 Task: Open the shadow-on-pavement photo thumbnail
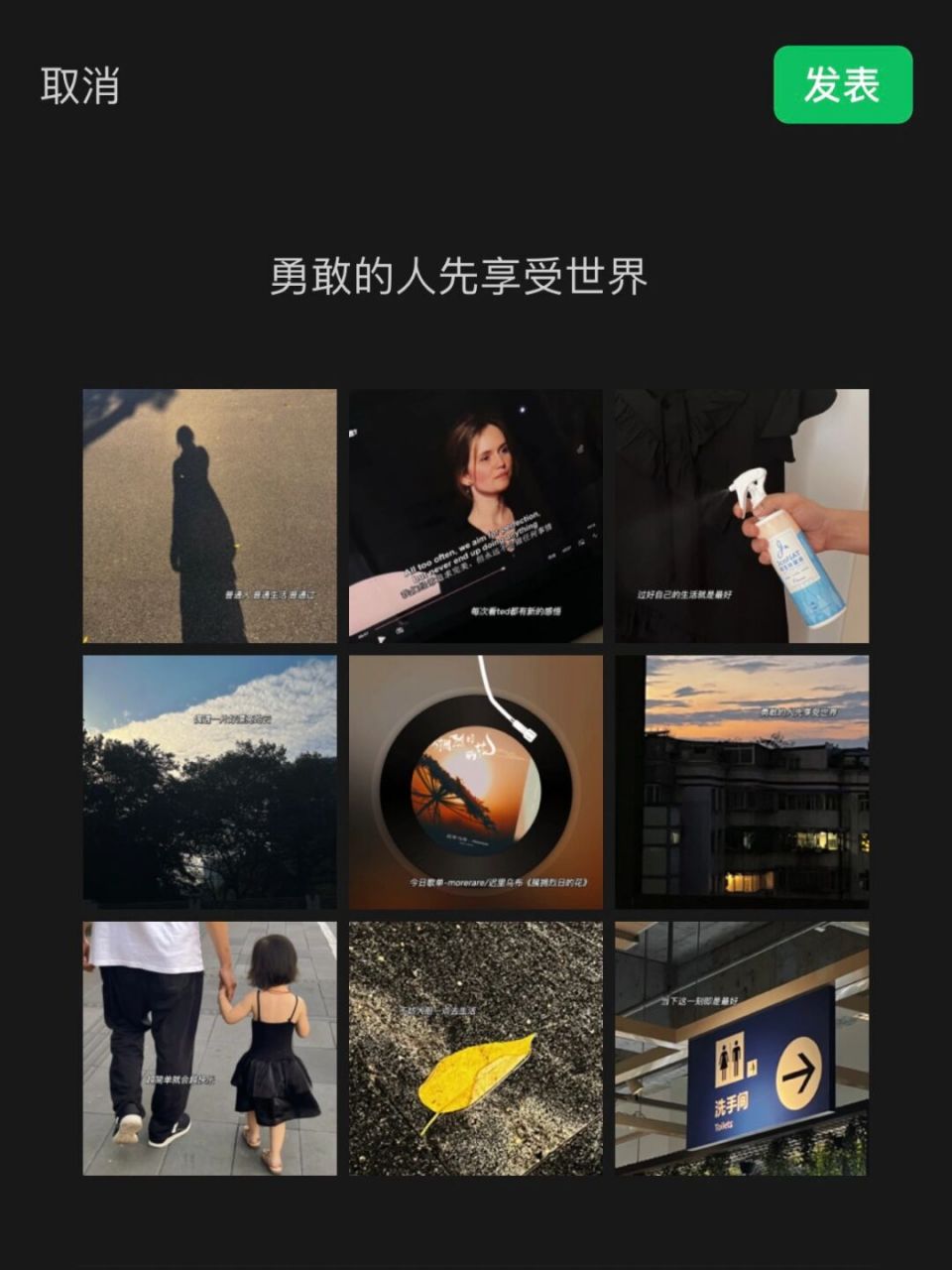pos(210,514)
